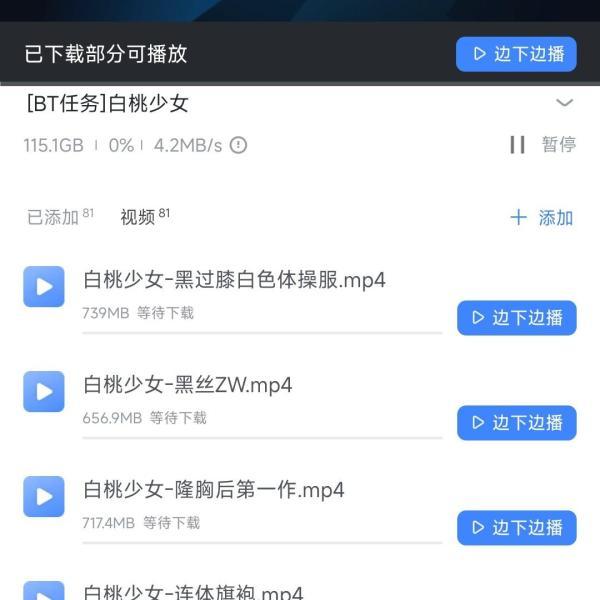Open the info icon beside download speed

pos(238,145)
